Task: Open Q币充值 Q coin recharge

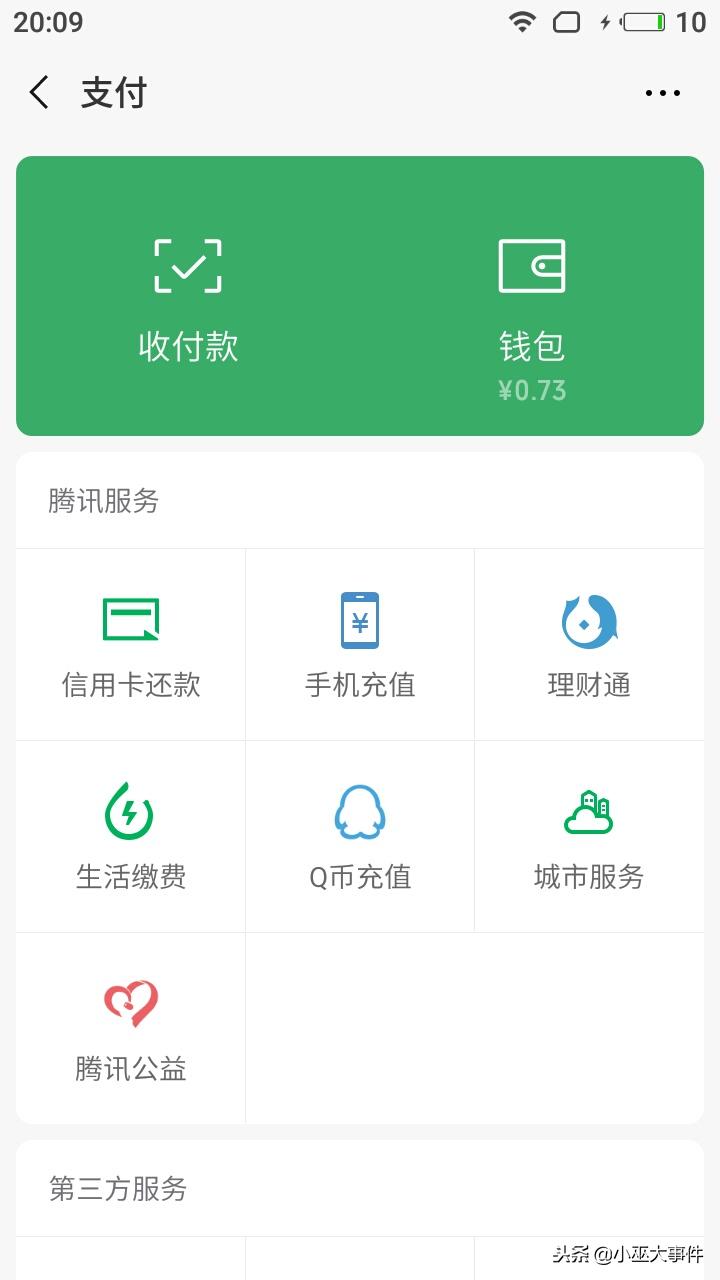Action: [x=359, y=832]
